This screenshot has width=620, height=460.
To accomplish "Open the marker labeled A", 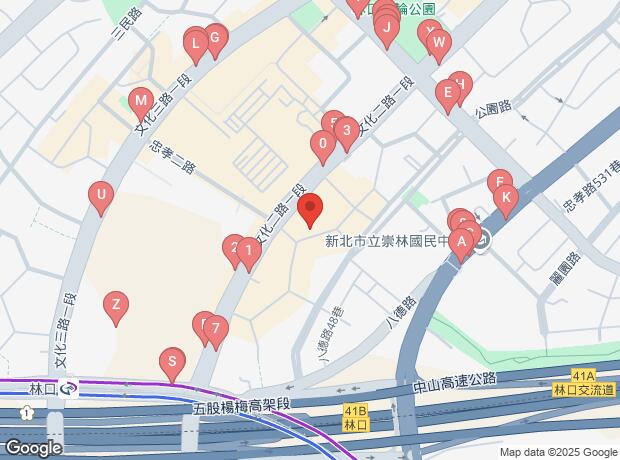I will click(461, 241).
